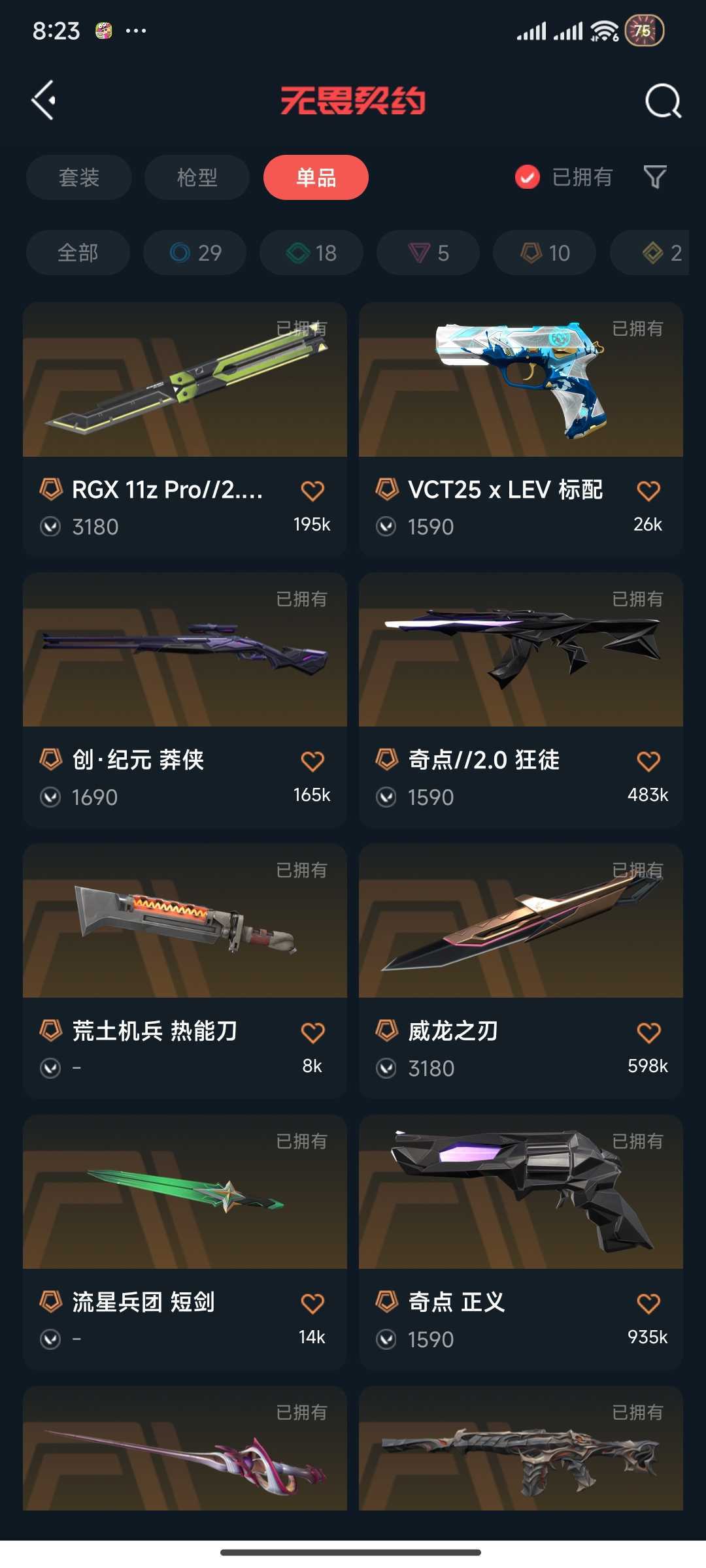This screenshot has width=706, height=1568.
Task: Filter by the chip showing 10
Action: click(x=545, y=253)
